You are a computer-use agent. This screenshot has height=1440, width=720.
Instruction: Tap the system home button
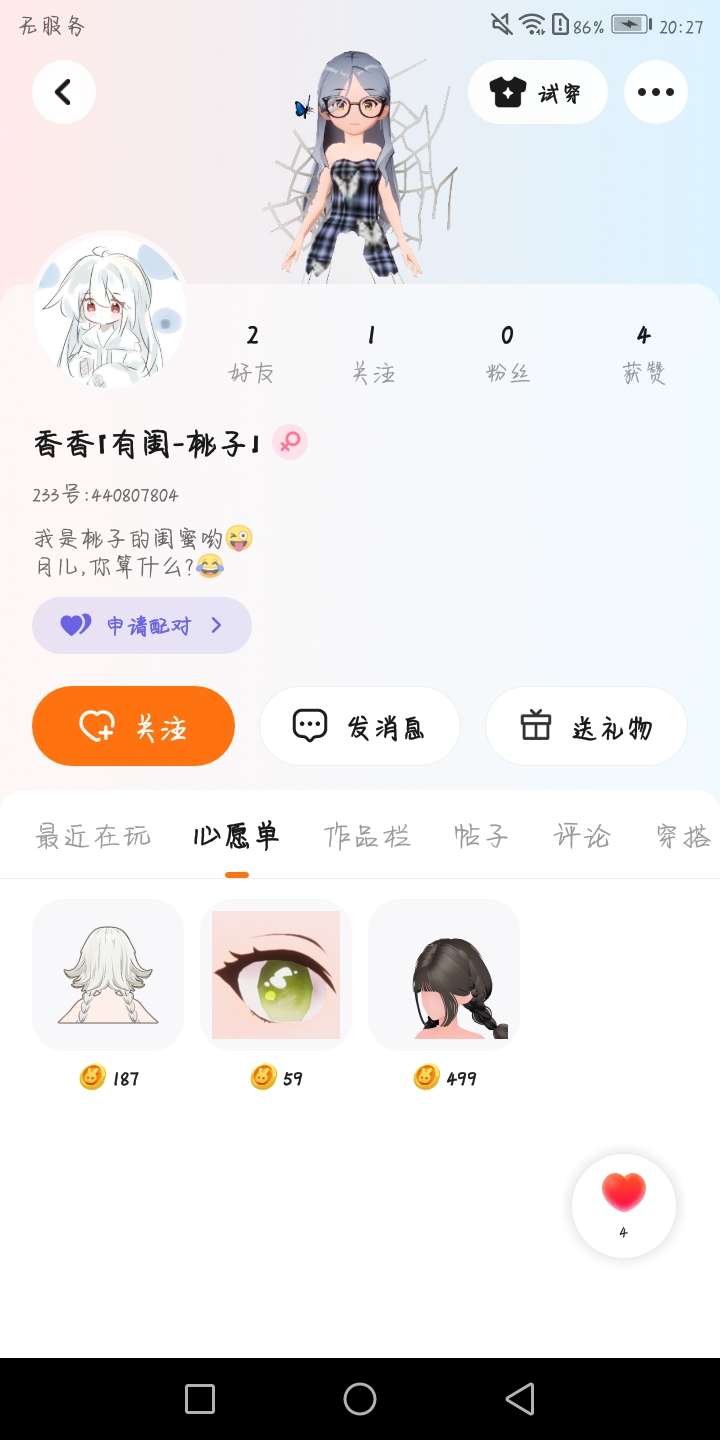coord(360,1399)
